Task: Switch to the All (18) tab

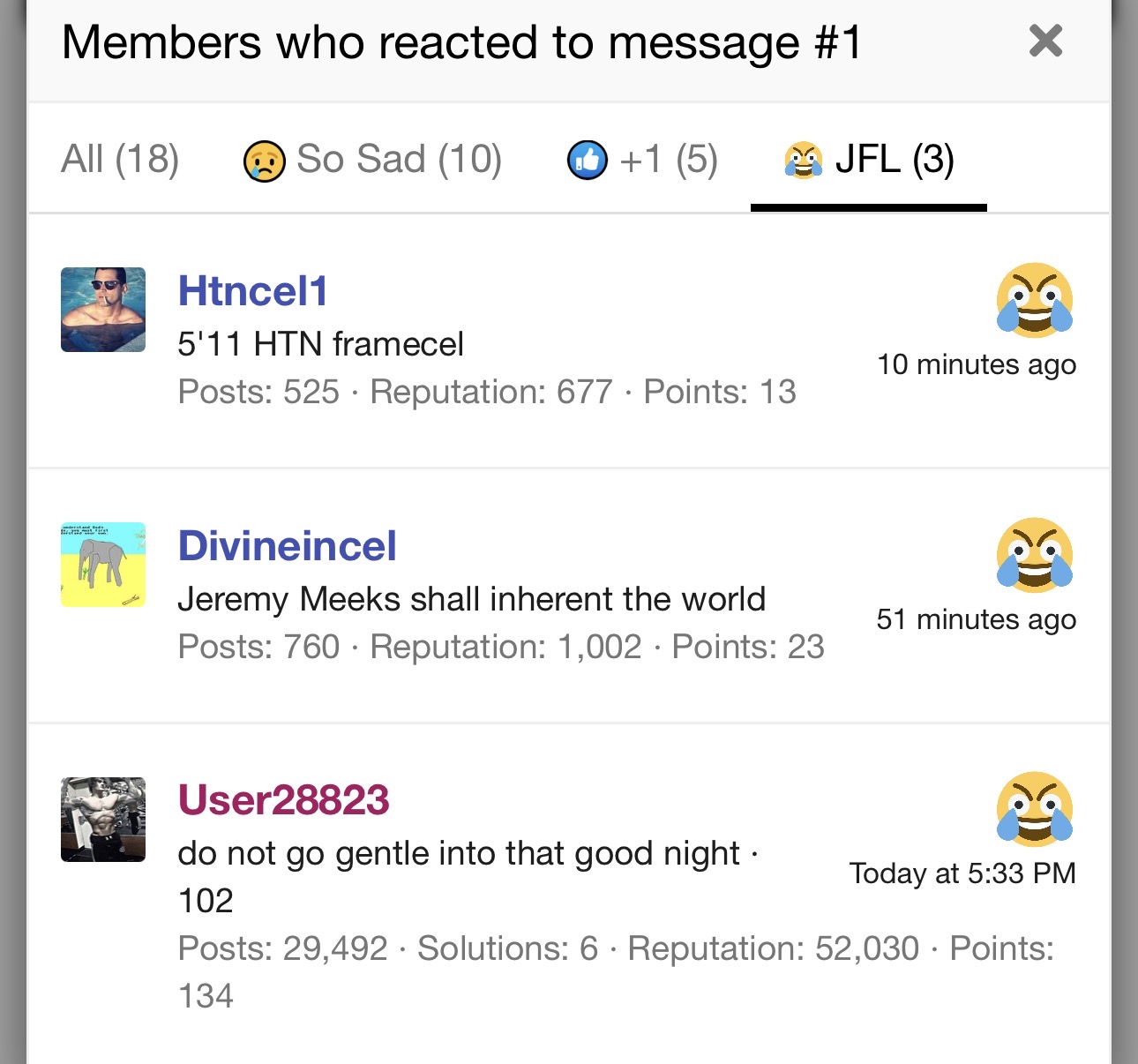Action: click(120, 160)
